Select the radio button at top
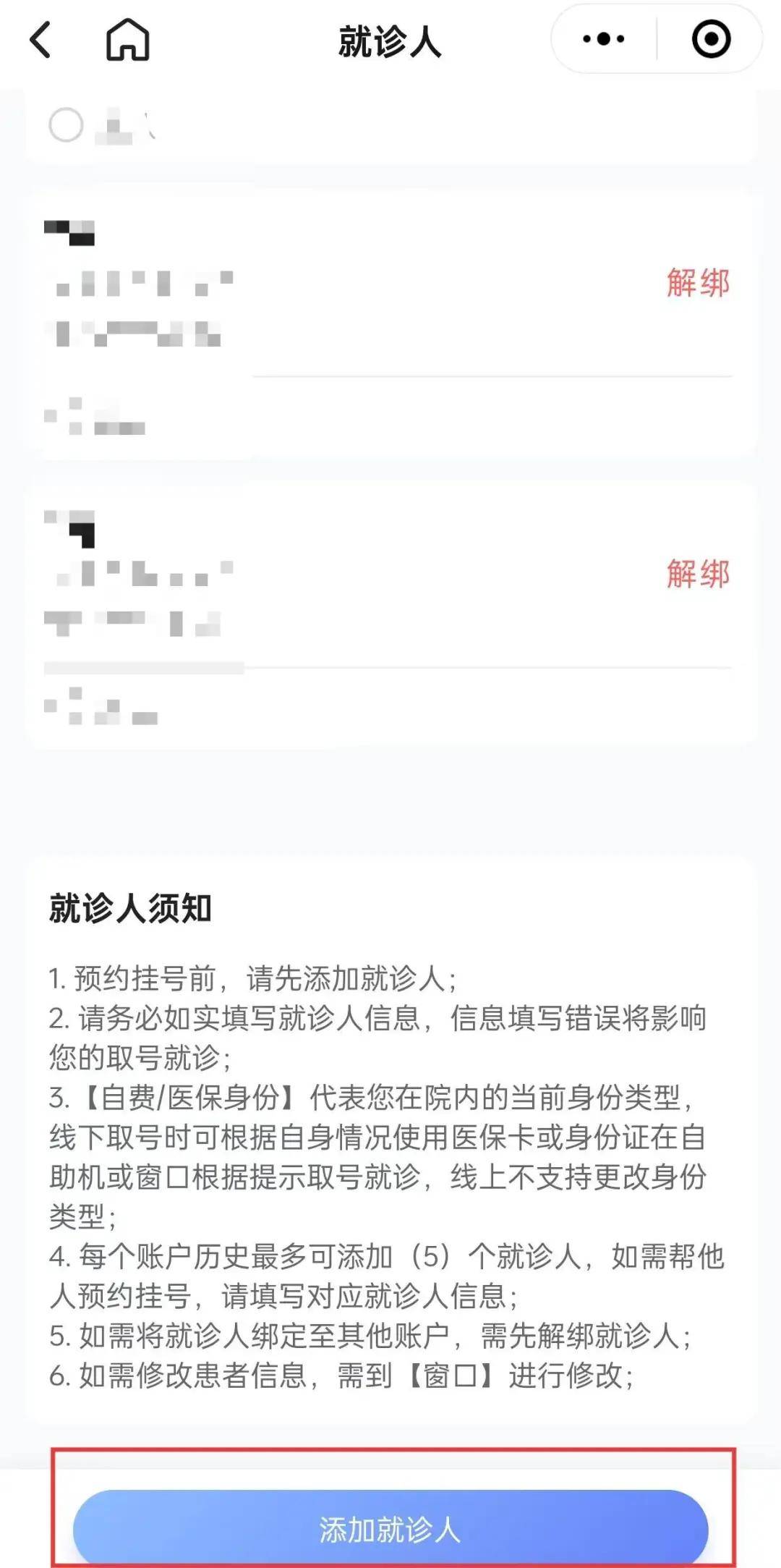Viewport: 781px width, 1568px height. point(66,125)
